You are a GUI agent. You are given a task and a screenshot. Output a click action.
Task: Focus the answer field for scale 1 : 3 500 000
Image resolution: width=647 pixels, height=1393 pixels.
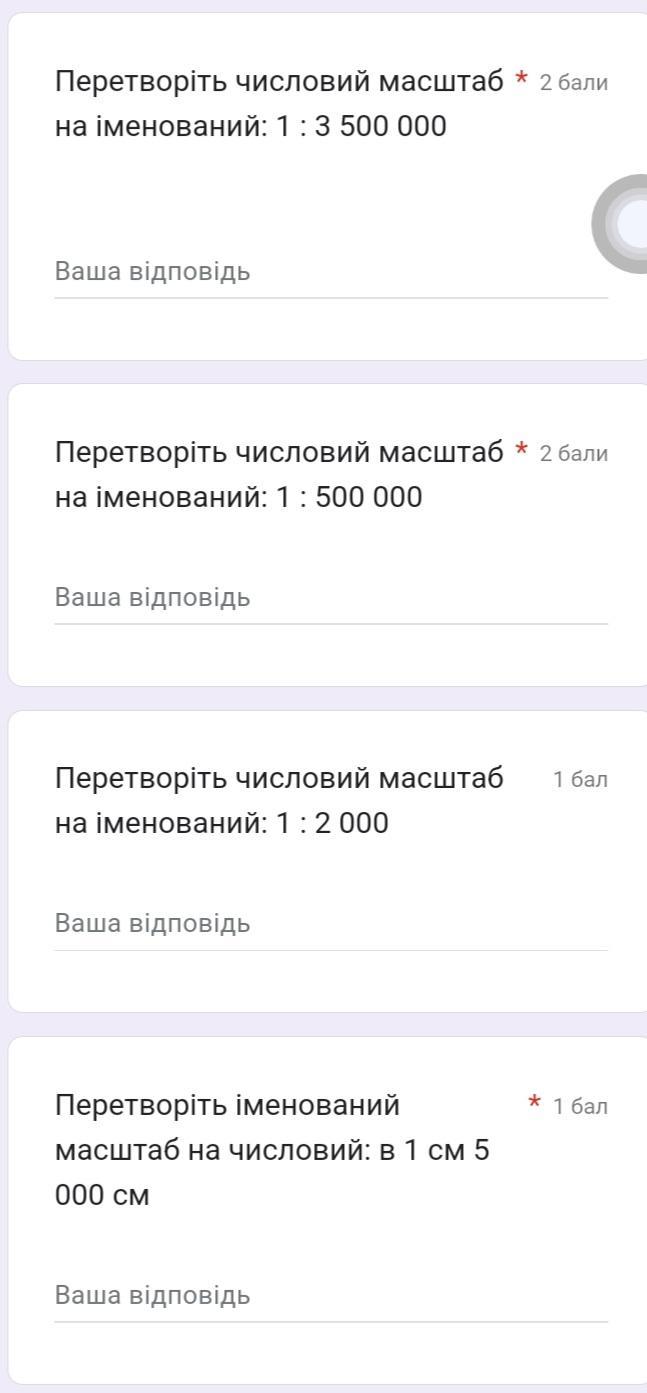331,272
